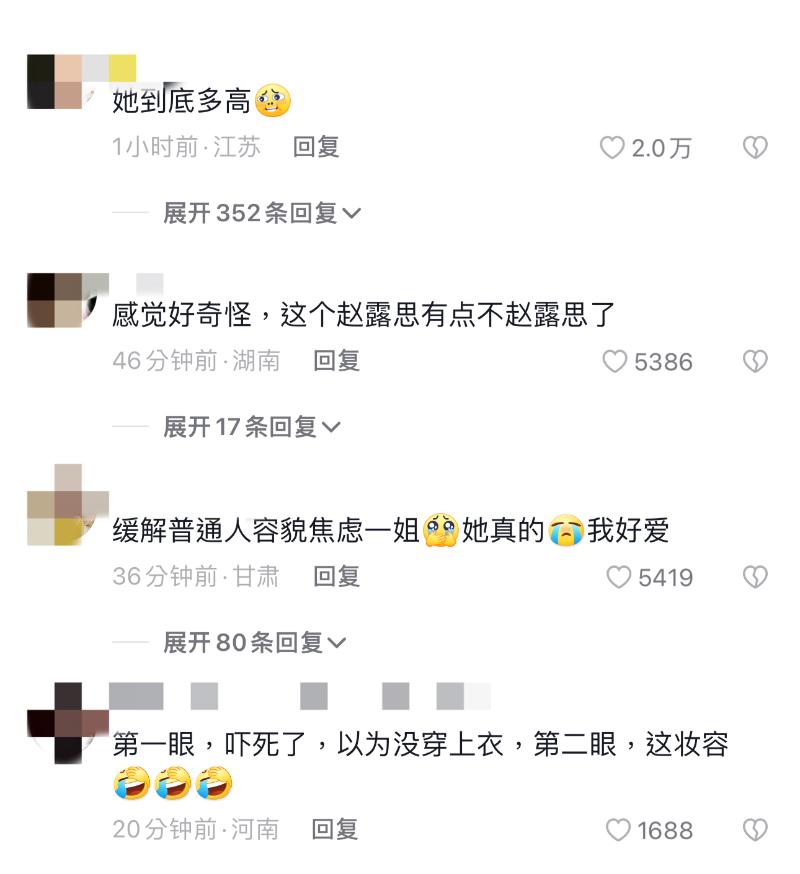Like the comment "她到底多高"
The height and width of the screenshot is (874, 800).
(x=613, y=148)
